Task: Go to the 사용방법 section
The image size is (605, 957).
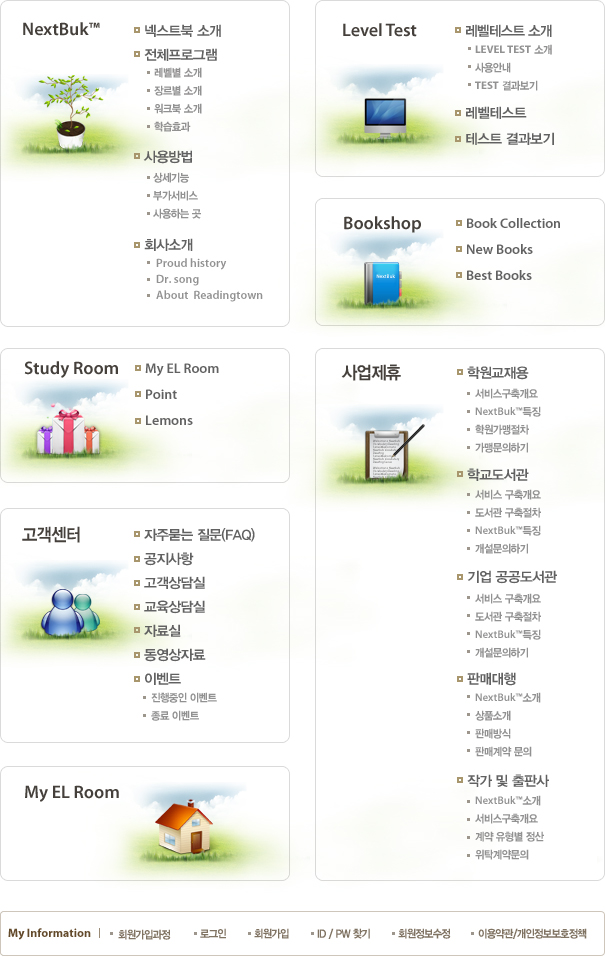Action: click(168, 156)
